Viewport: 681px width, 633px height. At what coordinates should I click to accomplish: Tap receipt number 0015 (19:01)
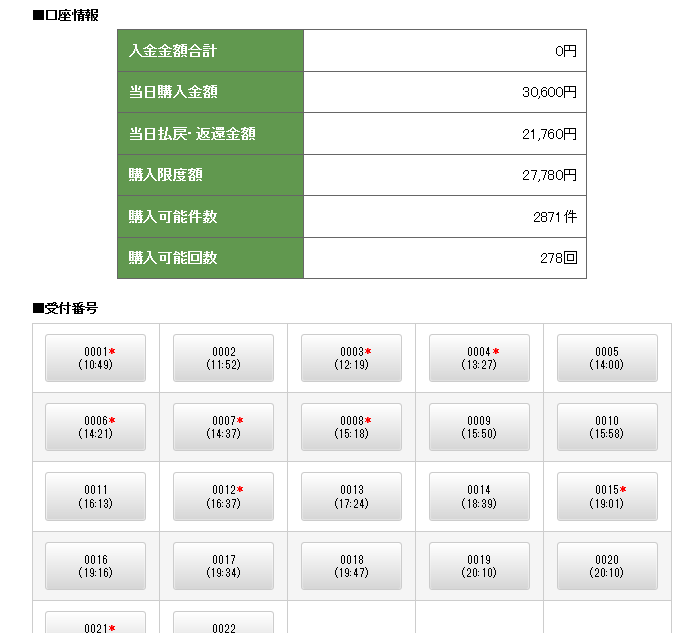pyautogui.click(x=607, y=496)
